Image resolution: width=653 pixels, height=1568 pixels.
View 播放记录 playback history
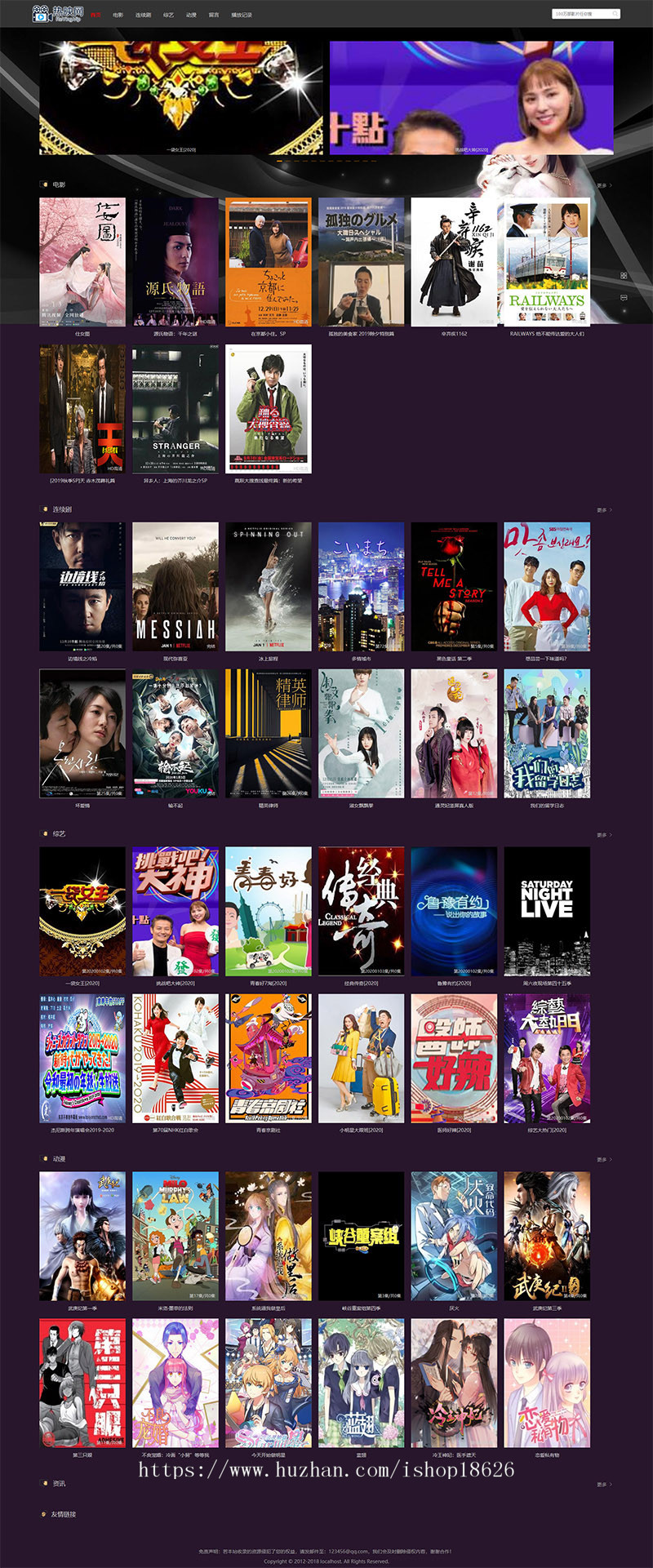pos(242,15)
